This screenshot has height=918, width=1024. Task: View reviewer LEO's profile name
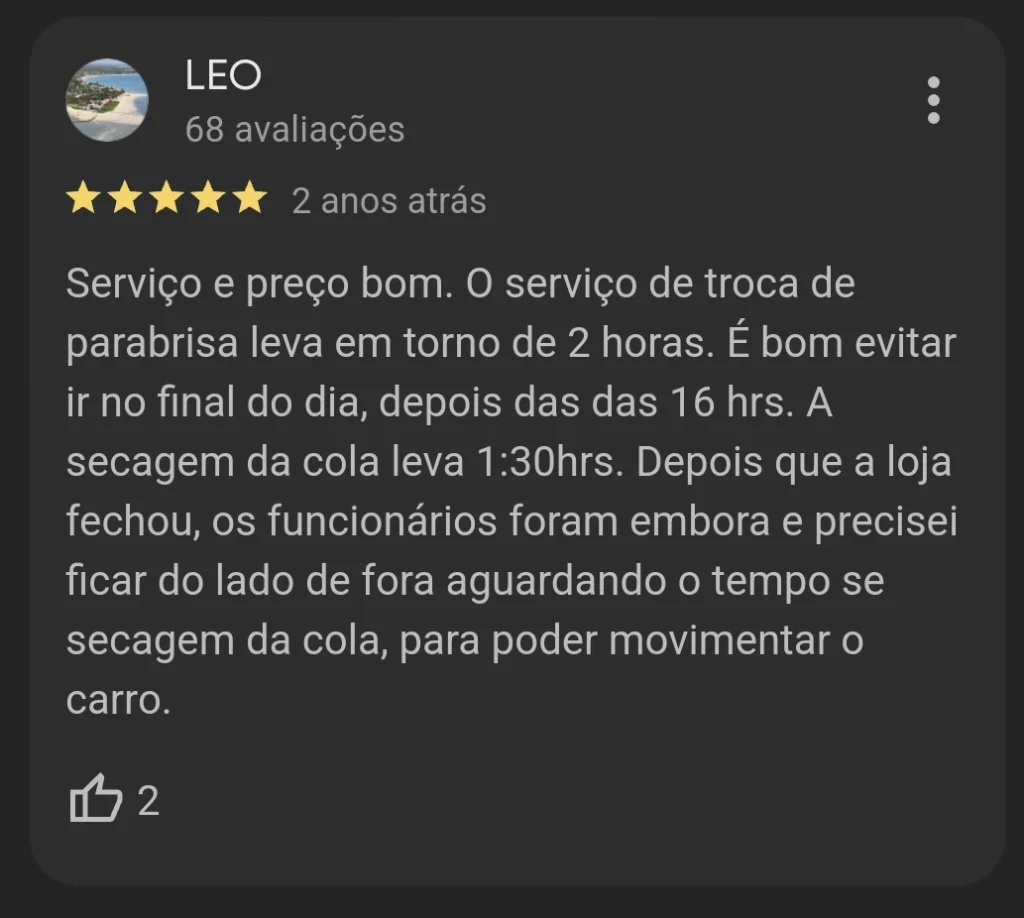tap(223, 75)
